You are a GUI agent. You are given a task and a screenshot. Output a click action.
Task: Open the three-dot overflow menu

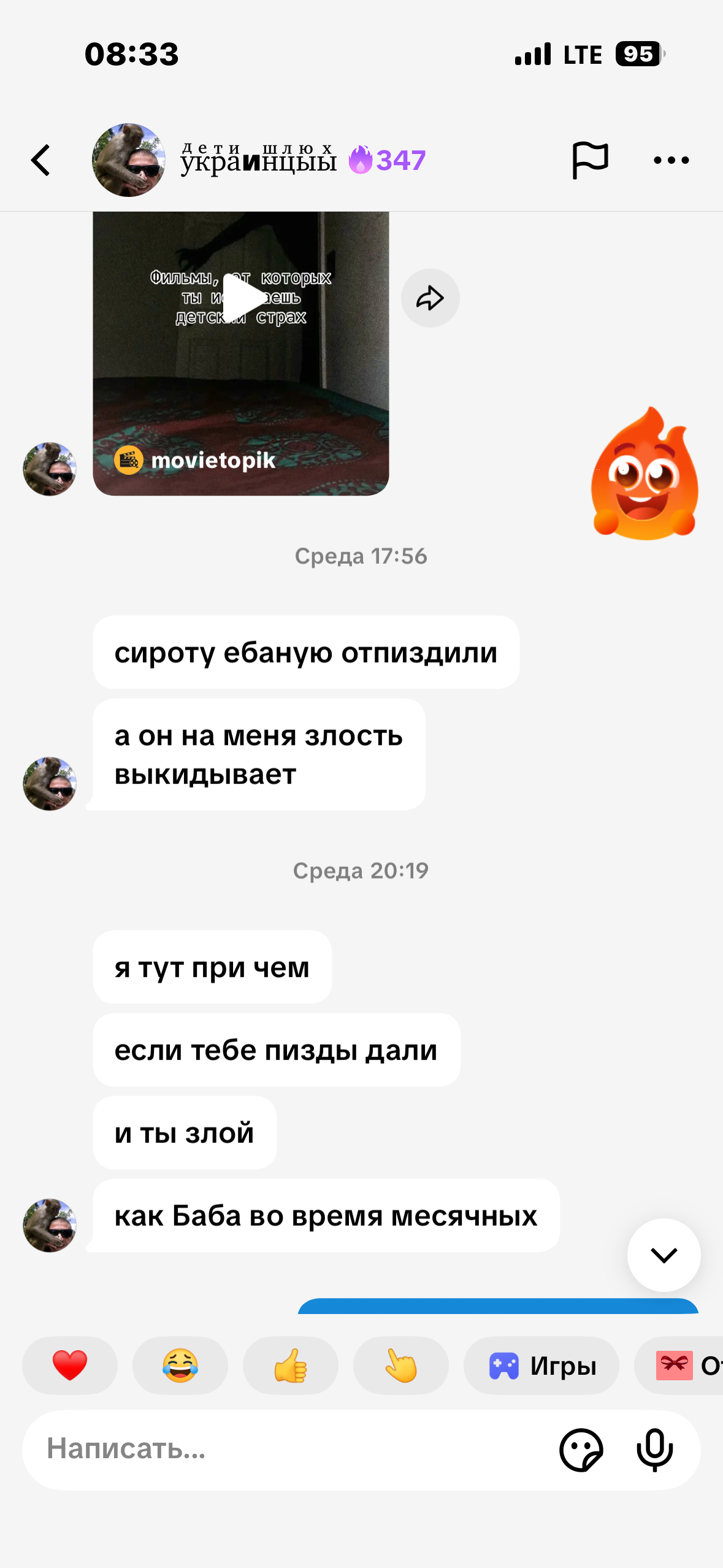(x=671, y=160)
